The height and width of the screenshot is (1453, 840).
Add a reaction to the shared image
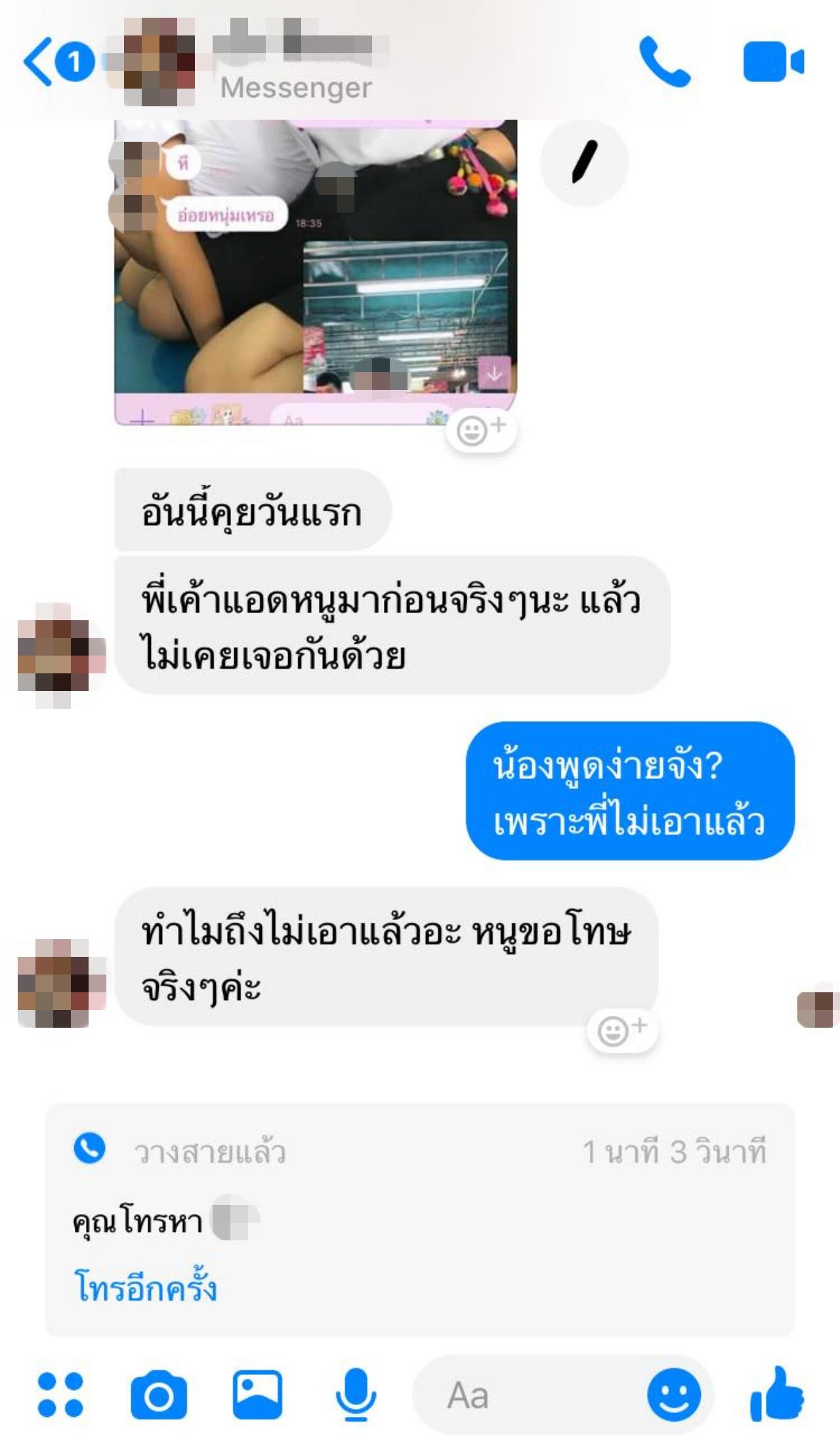click(x=480, y=431)
